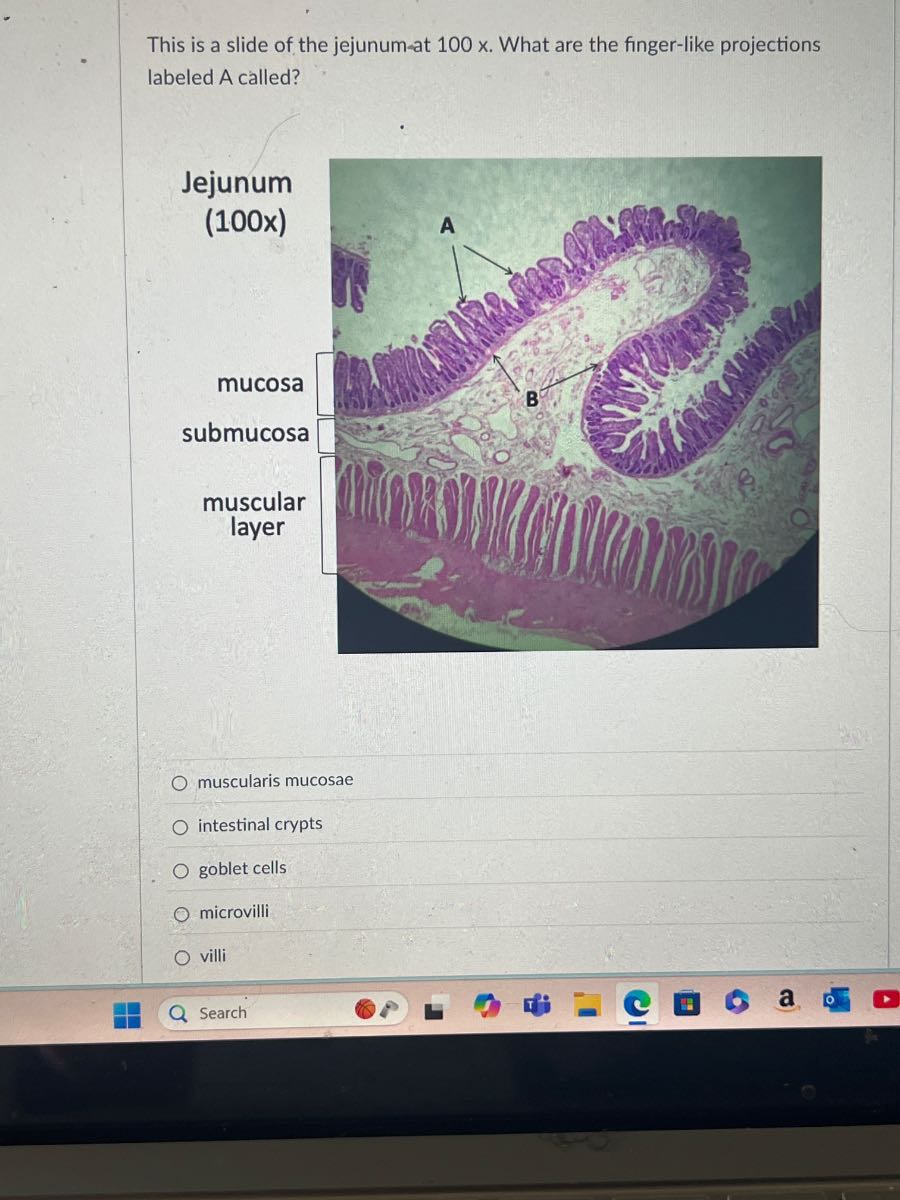Open YouTube in the system tray area
Viewport: 900px width, 1200px height.
point(884,1005)
